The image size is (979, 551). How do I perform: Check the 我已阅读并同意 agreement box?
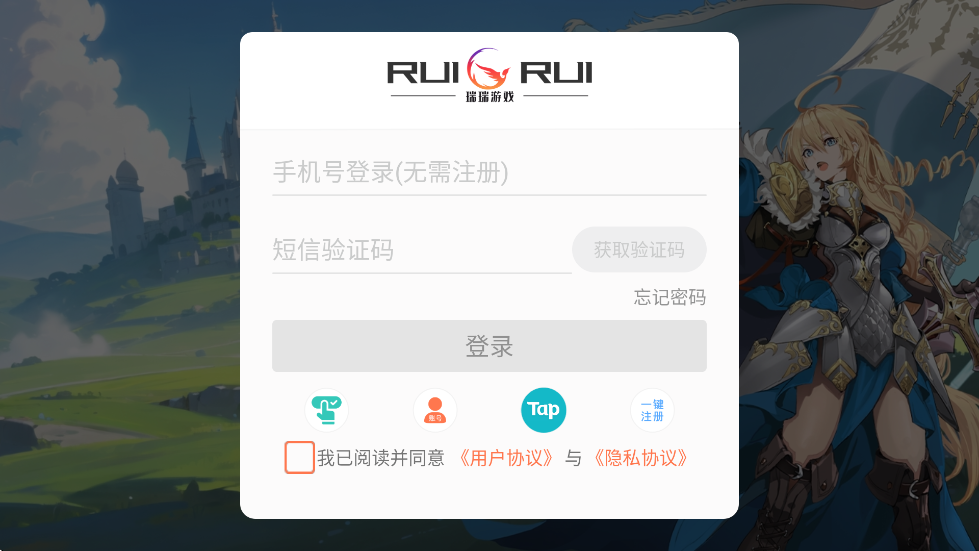pos(300,458)
